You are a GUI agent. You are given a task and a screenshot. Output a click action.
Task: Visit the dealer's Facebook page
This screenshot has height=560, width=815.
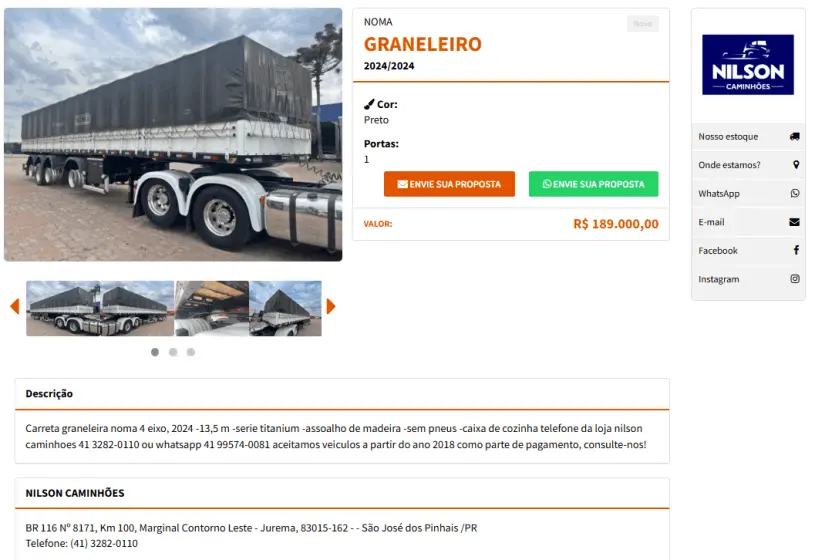pyautogui.click(x=748, y=250)
